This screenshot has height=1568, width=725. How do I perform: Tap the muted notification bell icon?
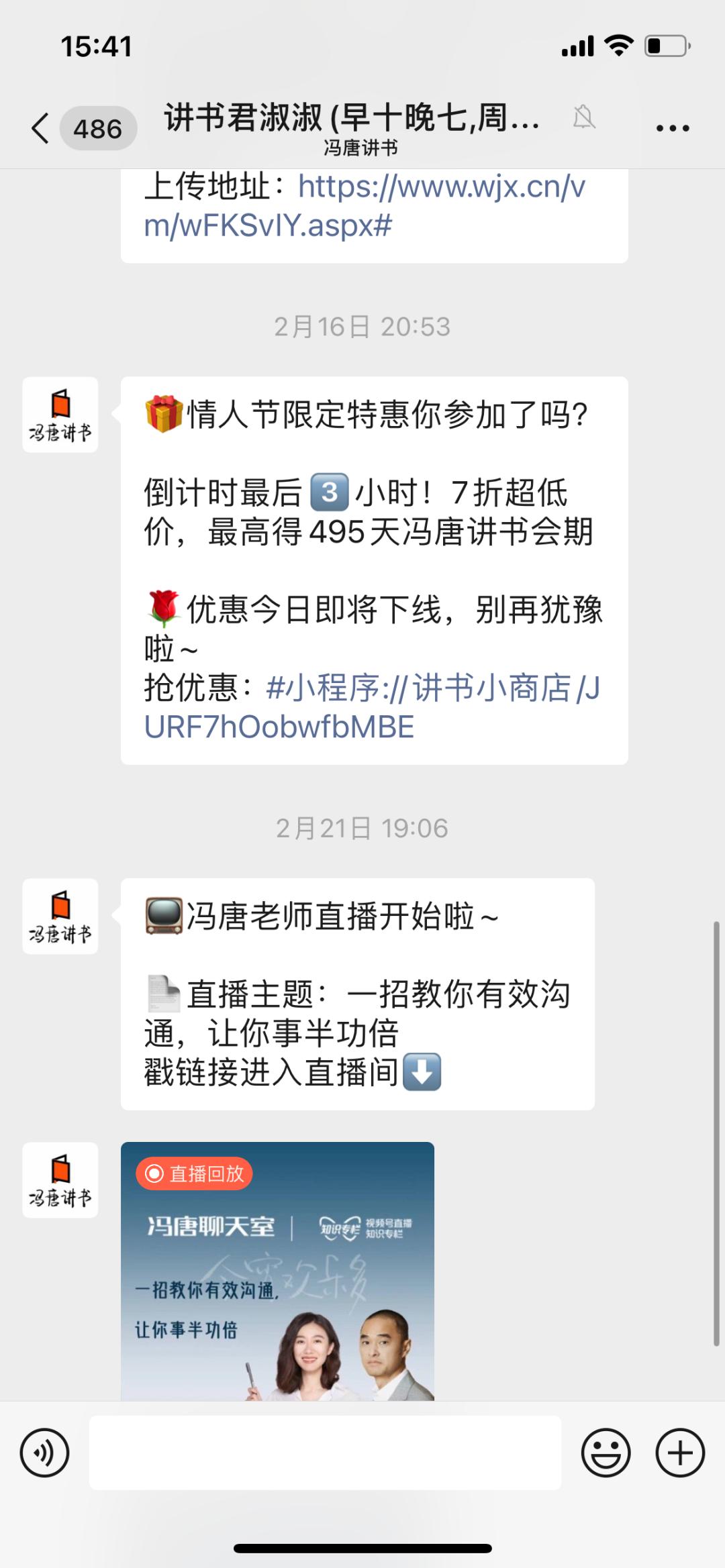tap(585, 119)
